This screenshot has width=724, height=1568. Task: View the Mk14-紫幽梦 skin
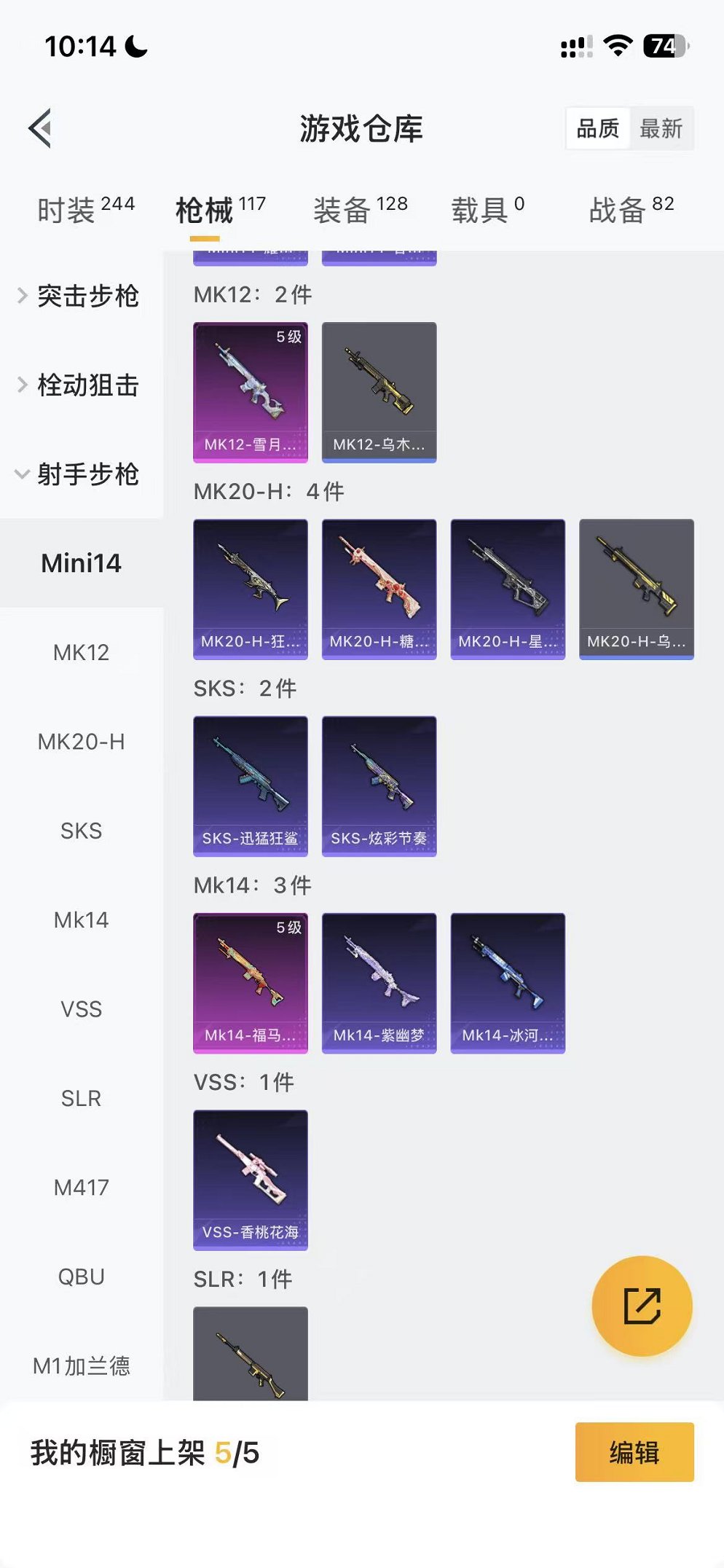(379, 982)
